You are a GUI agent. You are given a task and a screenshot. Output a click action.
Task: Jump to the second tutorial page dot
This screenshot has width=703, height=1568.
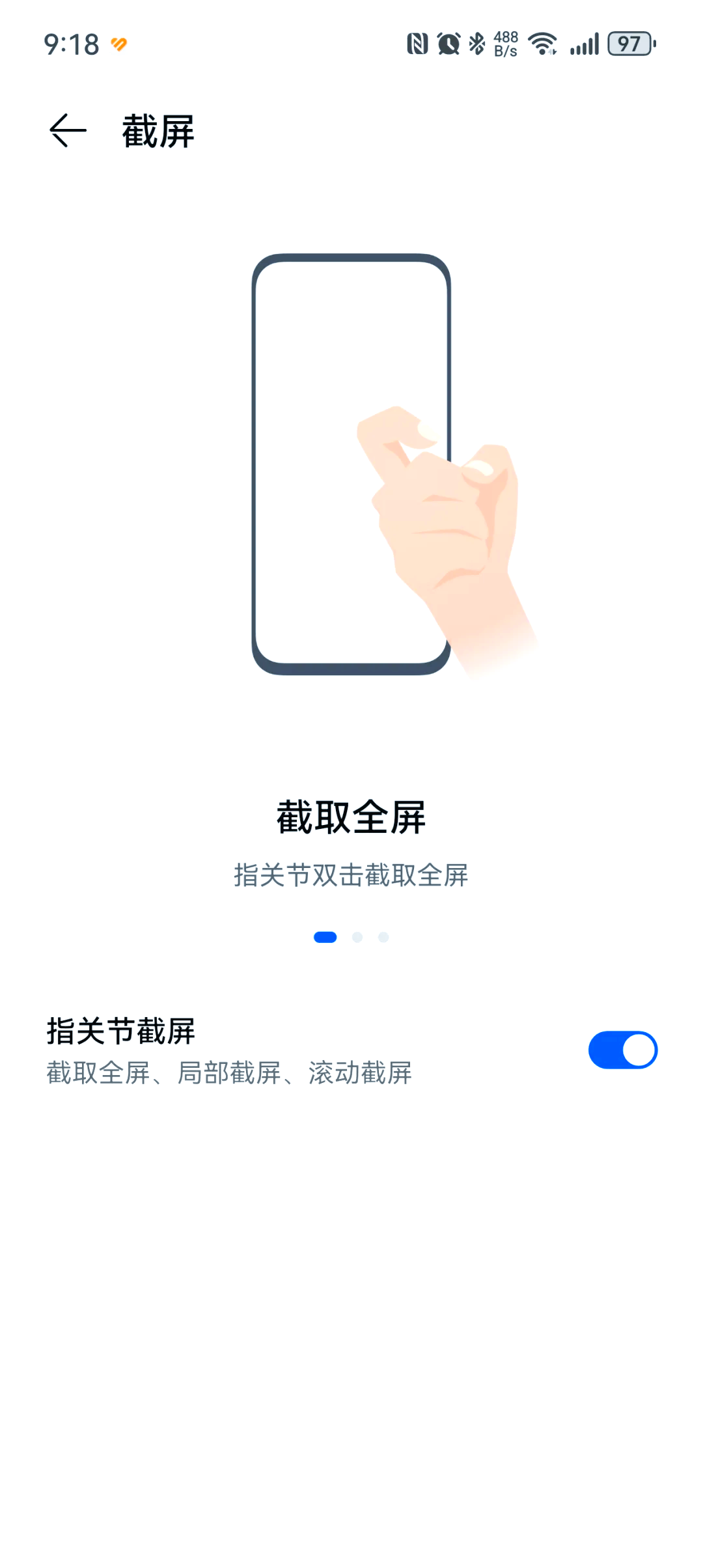[x=359, y=936]
